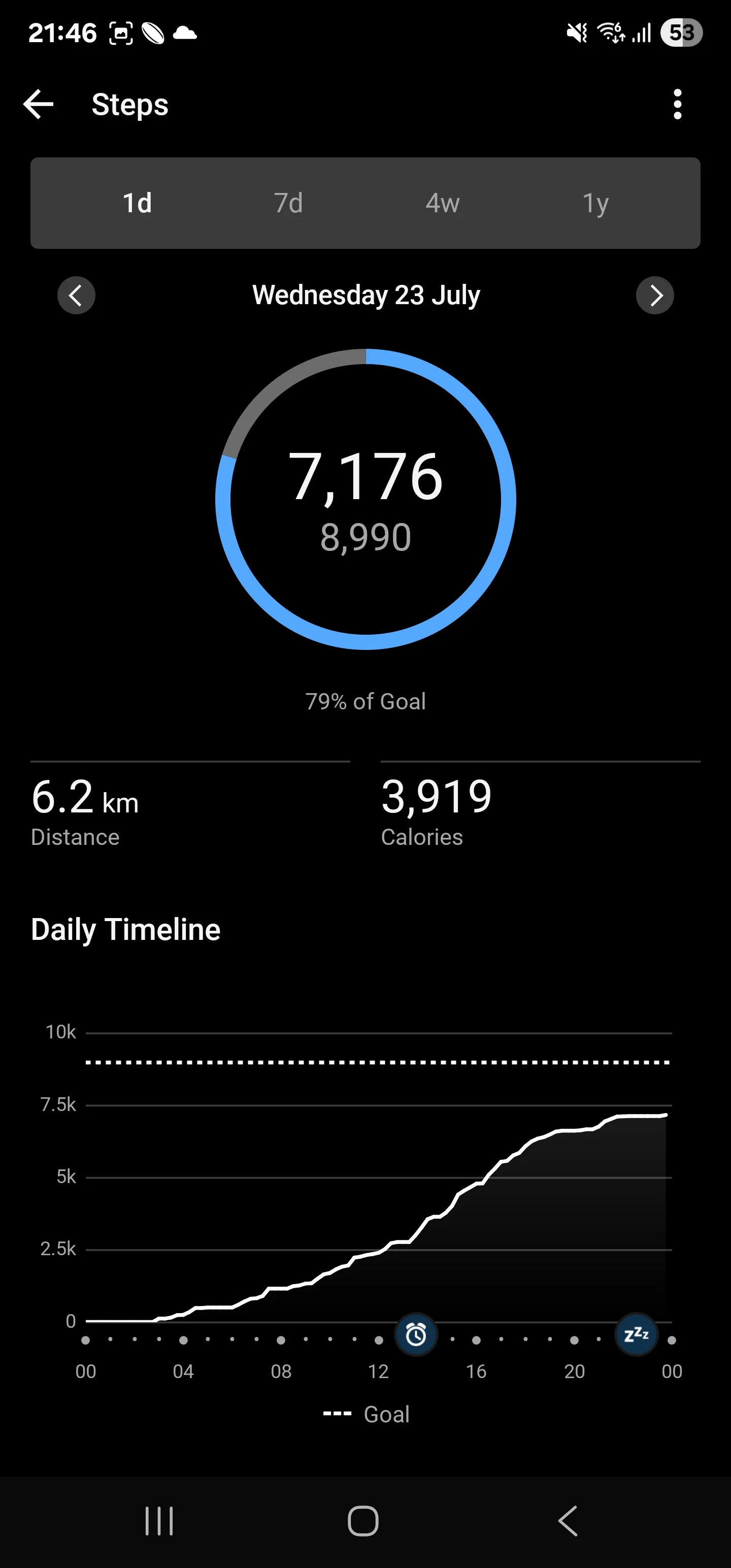Go back from the Steps screen

(x=39, y=104)
